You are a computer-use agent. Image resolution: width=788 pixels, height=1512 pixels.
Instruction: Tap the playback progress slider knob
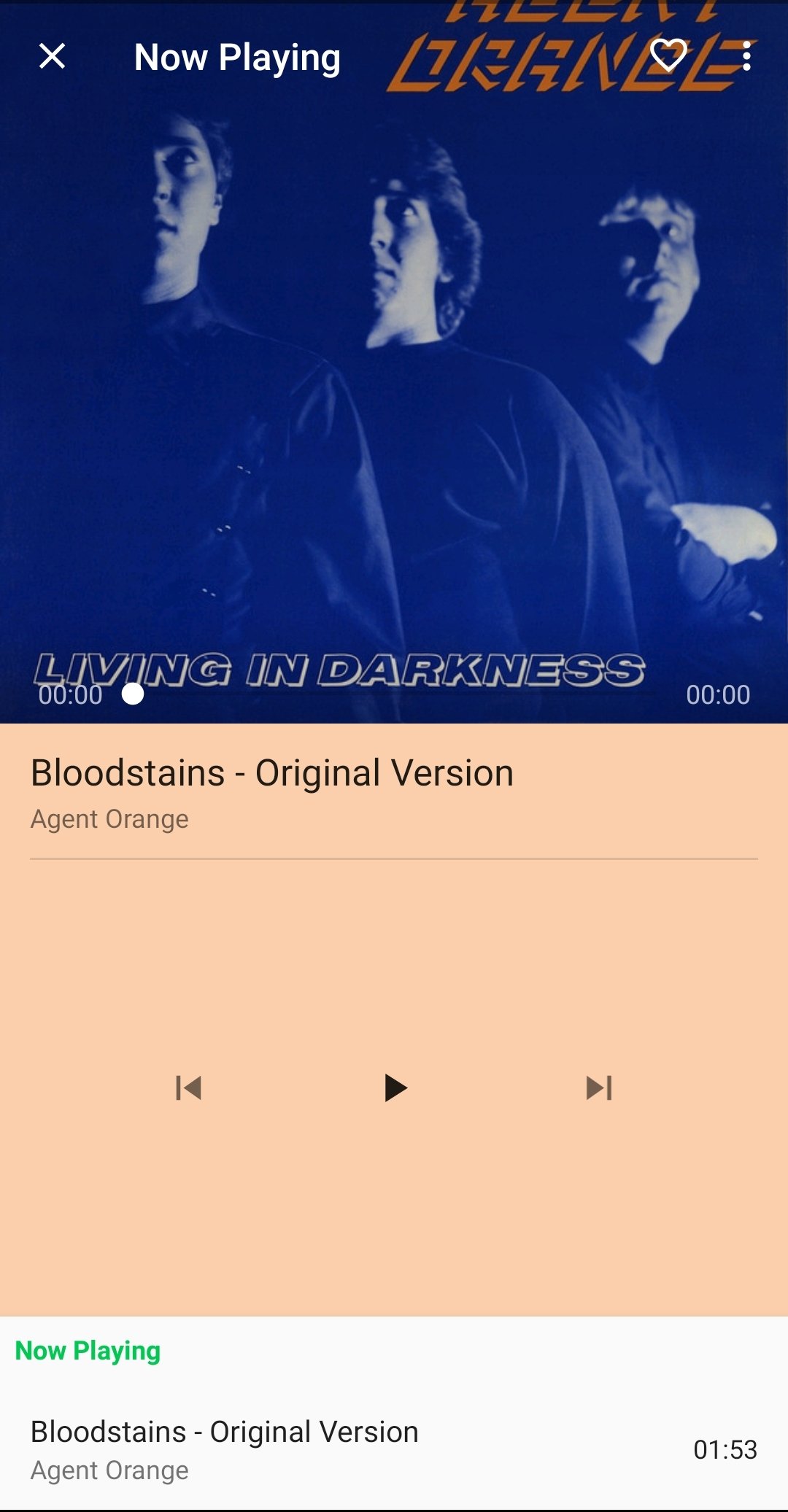[x=133, y=694]
